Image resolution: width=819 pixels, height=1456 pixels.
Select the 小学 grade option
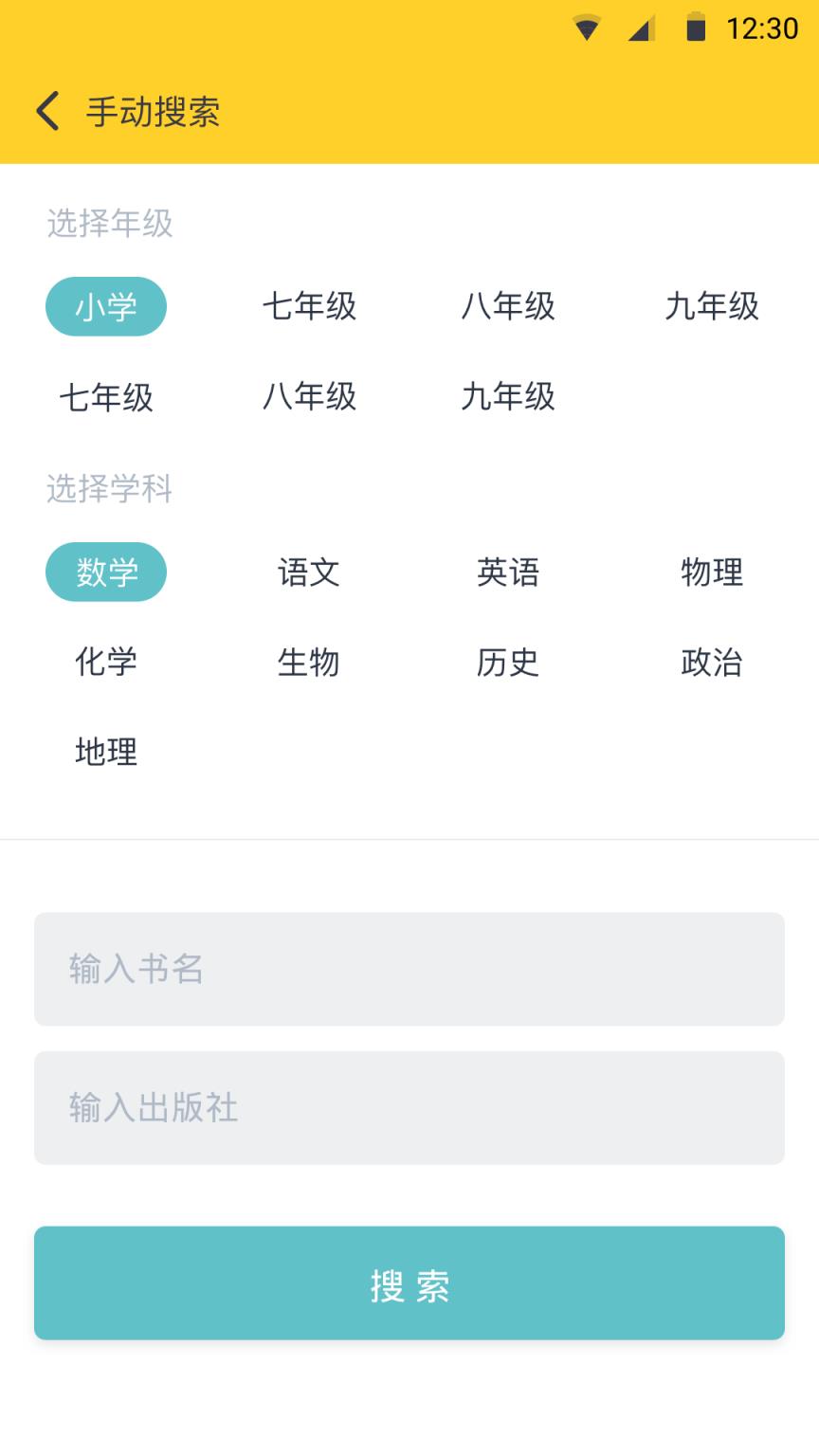(106, 305)
